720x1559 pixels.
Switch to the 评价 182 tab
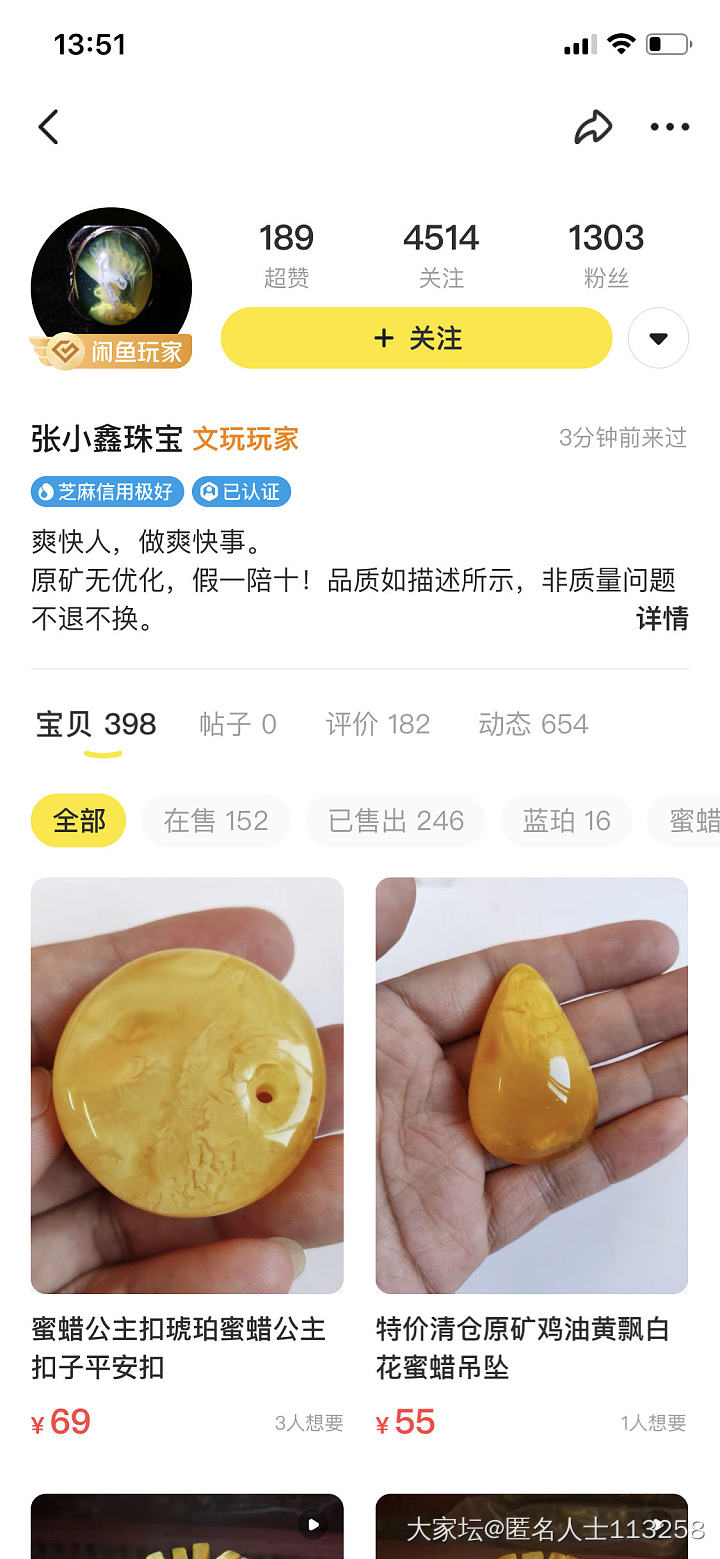[x=378, y=724]
